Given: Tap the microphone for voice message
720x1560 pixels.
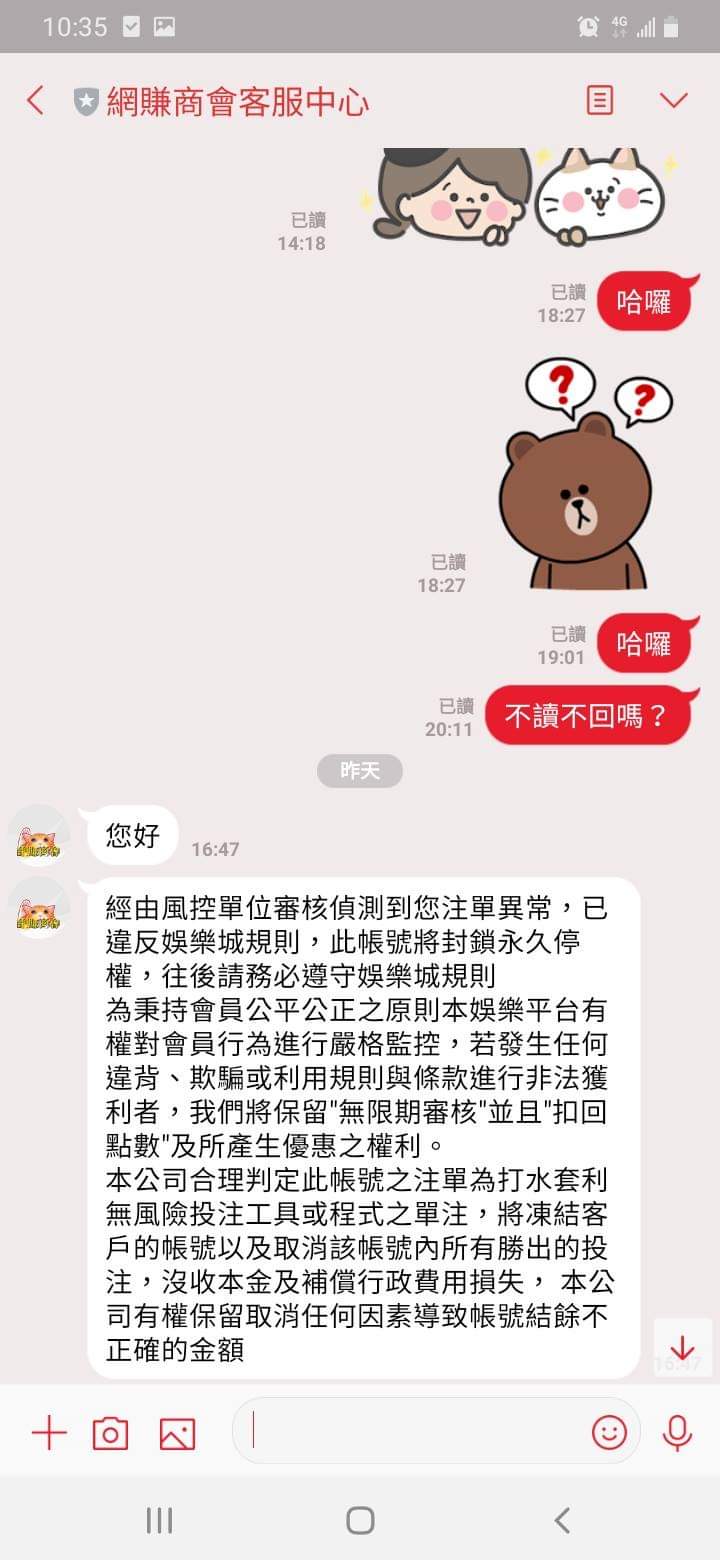Looking at the screenshot, I should pos(677,1432).
